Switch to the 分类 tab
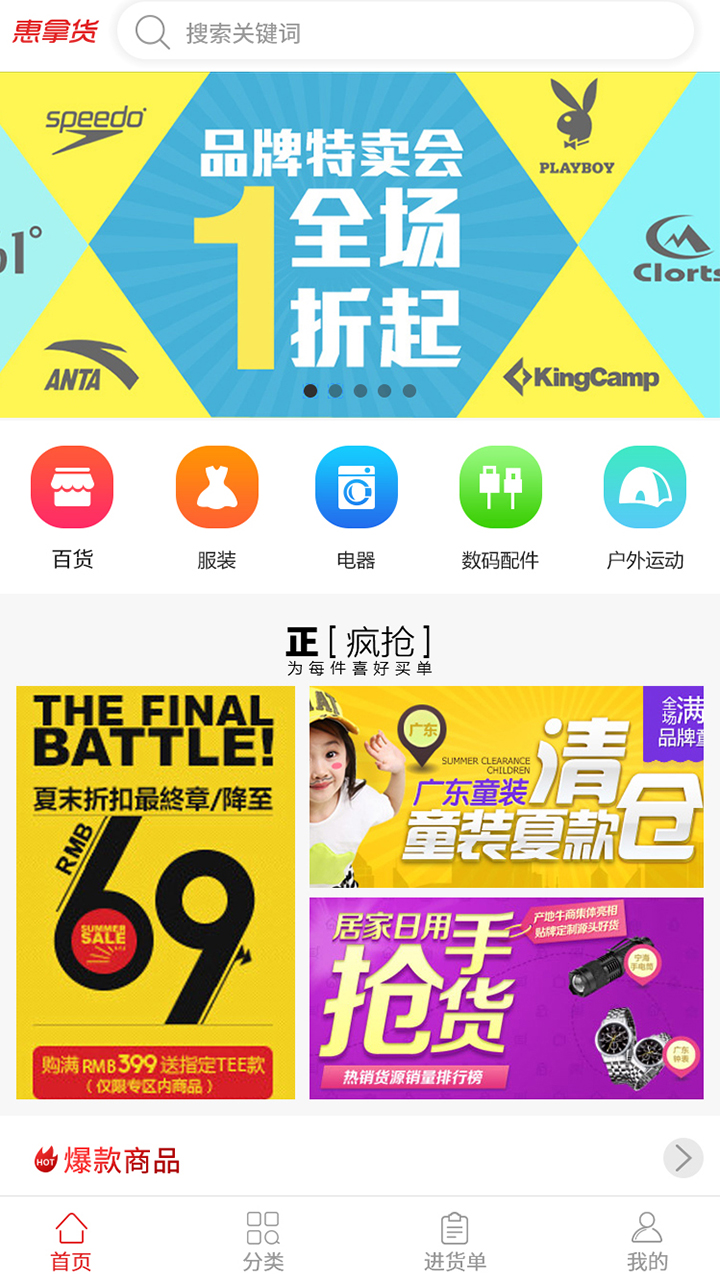720x1280 pixels. coord(263,1241)
